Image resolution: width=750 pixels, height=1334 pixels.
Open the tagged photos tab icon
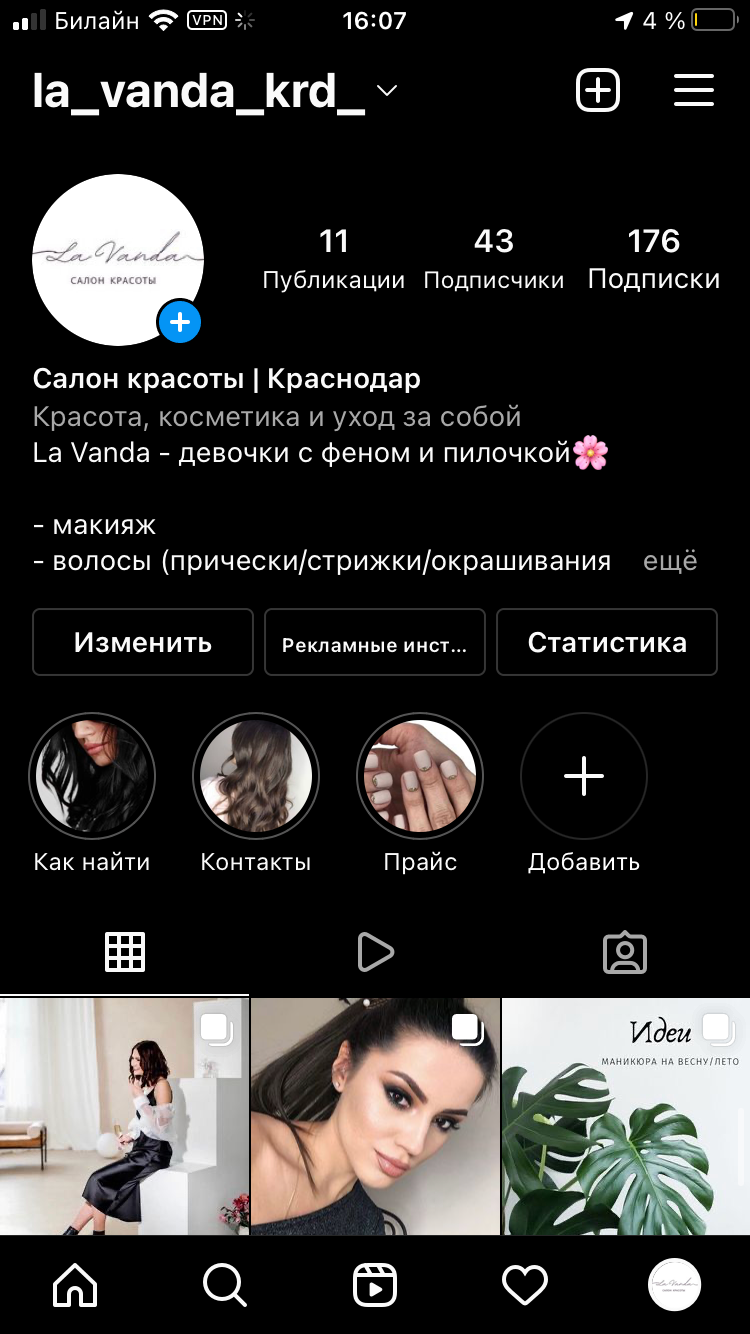[x=624, y=952]
